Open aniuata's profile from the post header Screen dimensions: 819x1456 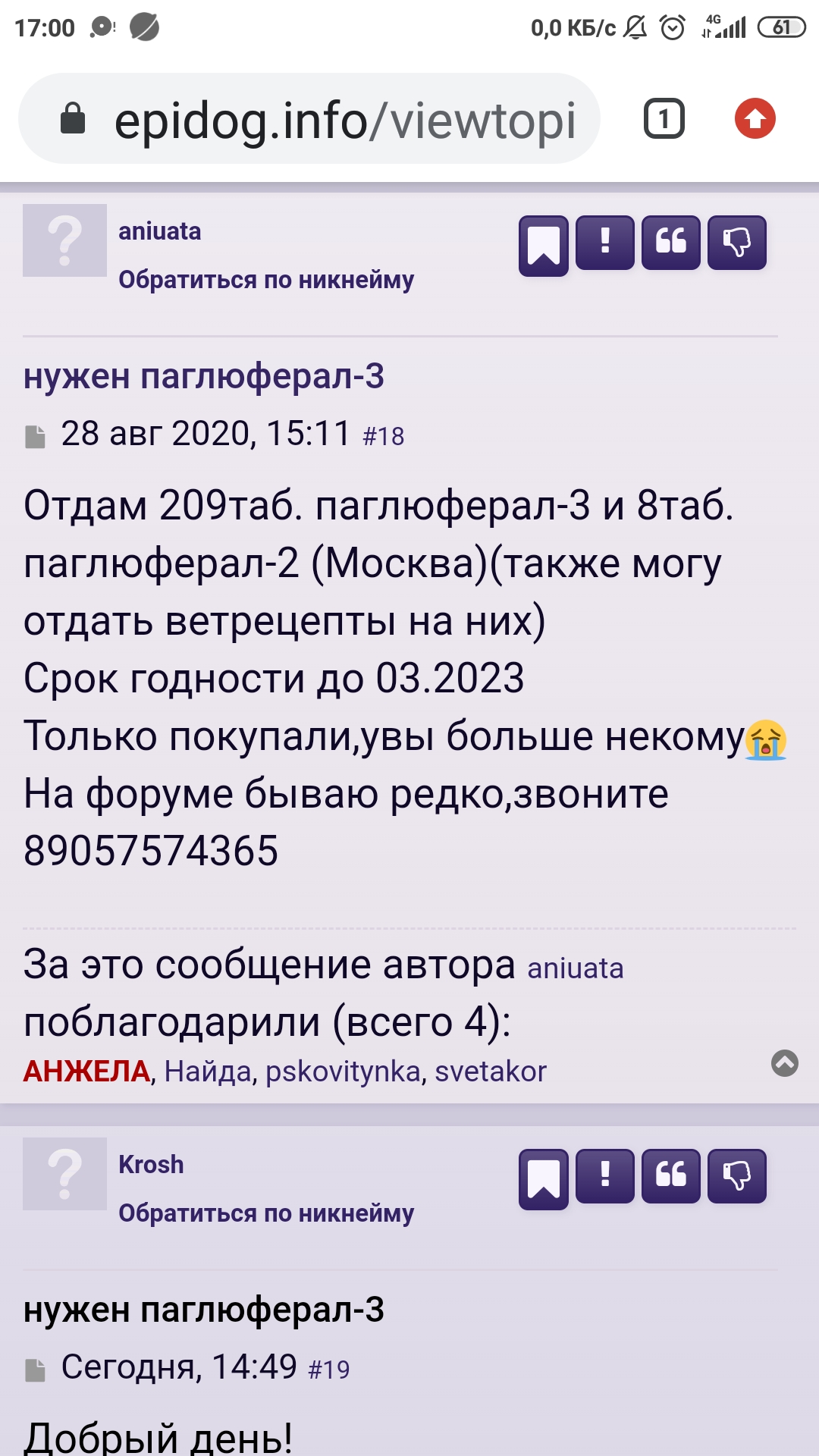pyautogui.click(x=159, y=231)
